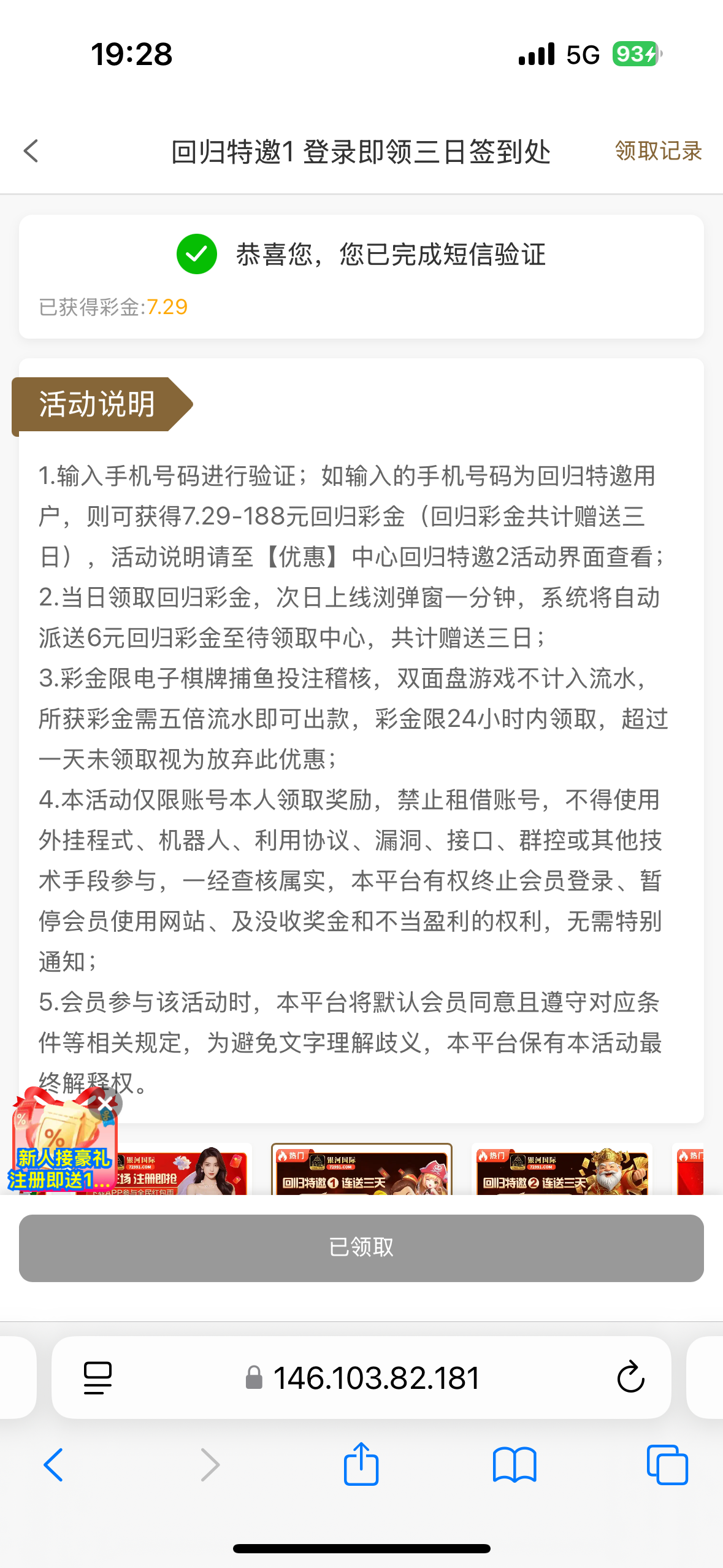Image resolution: width=723 pixels, height=1568 pixels.
Task: Open 领取记录 claim records
Action: (658, 151)
